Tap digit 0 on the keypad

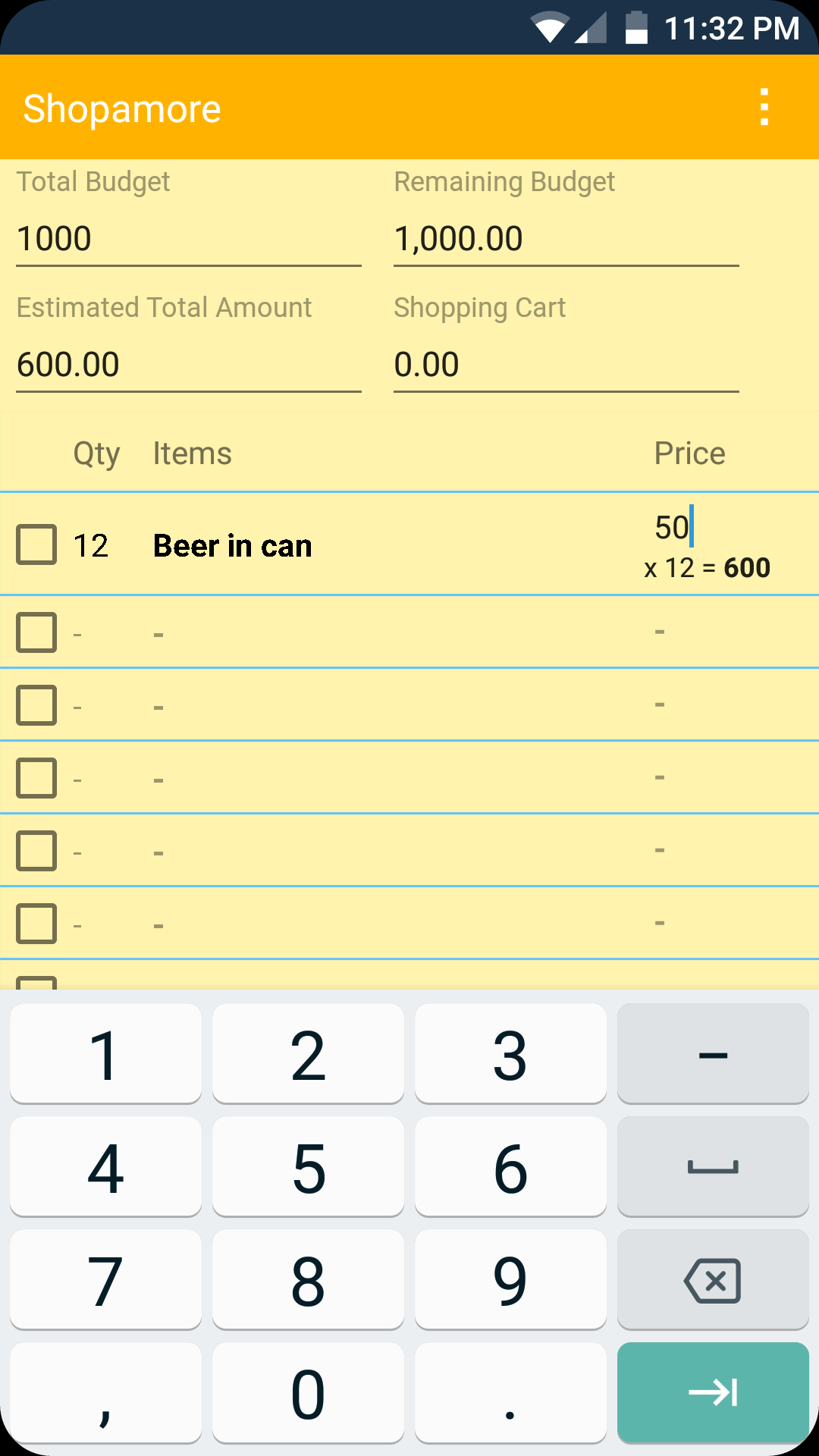tap(308, 1392)
